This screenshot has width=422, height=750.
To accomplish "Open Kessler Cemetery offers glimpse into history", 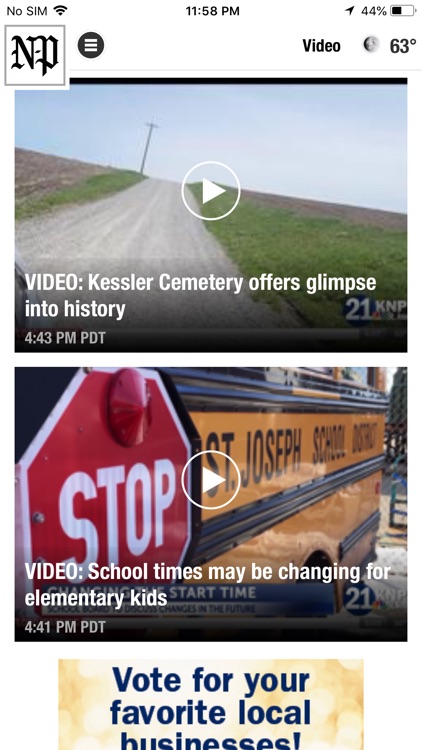I will (x=200, y=296).
